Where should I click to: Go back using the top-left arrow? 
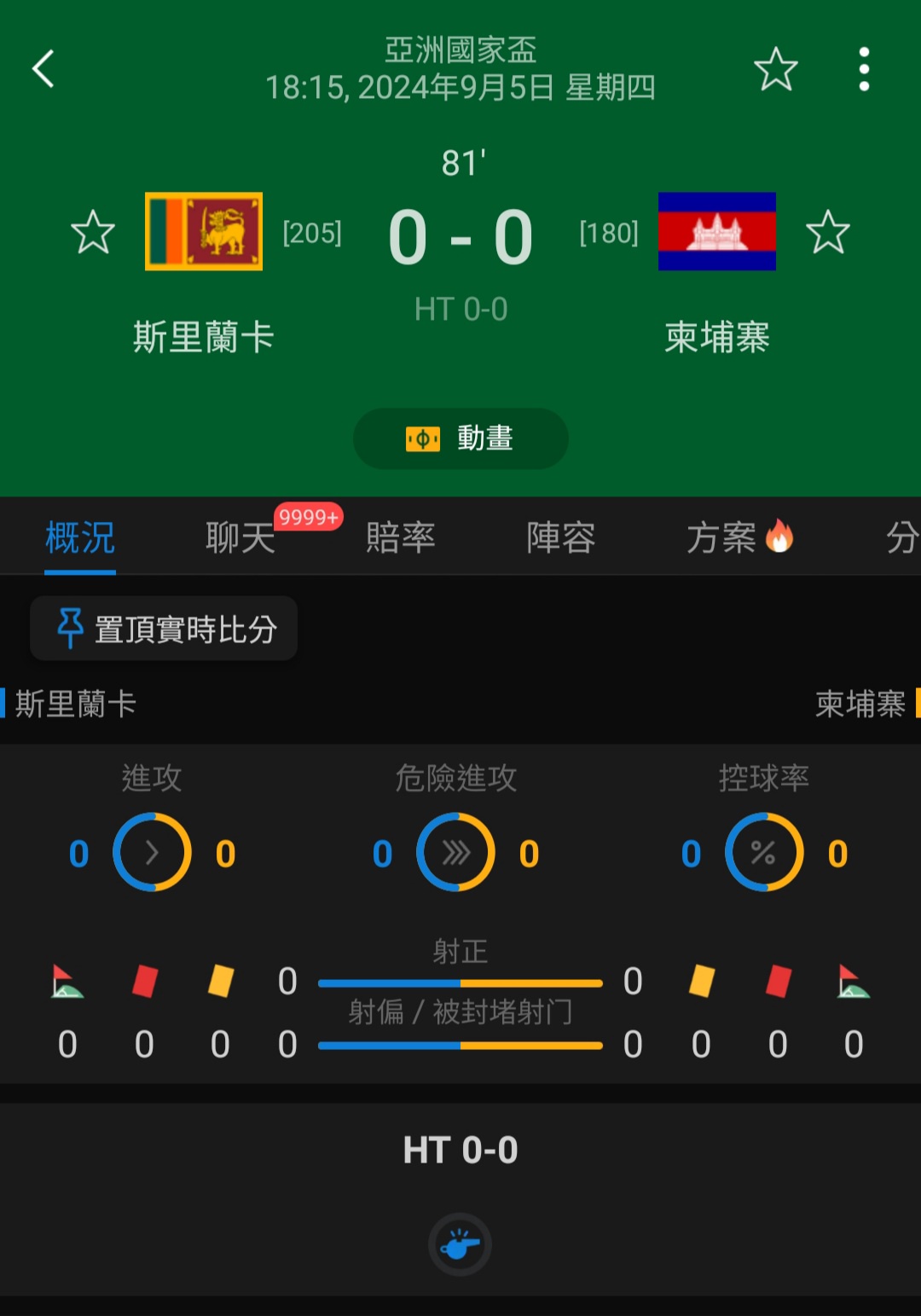click(x=43, y=69)
